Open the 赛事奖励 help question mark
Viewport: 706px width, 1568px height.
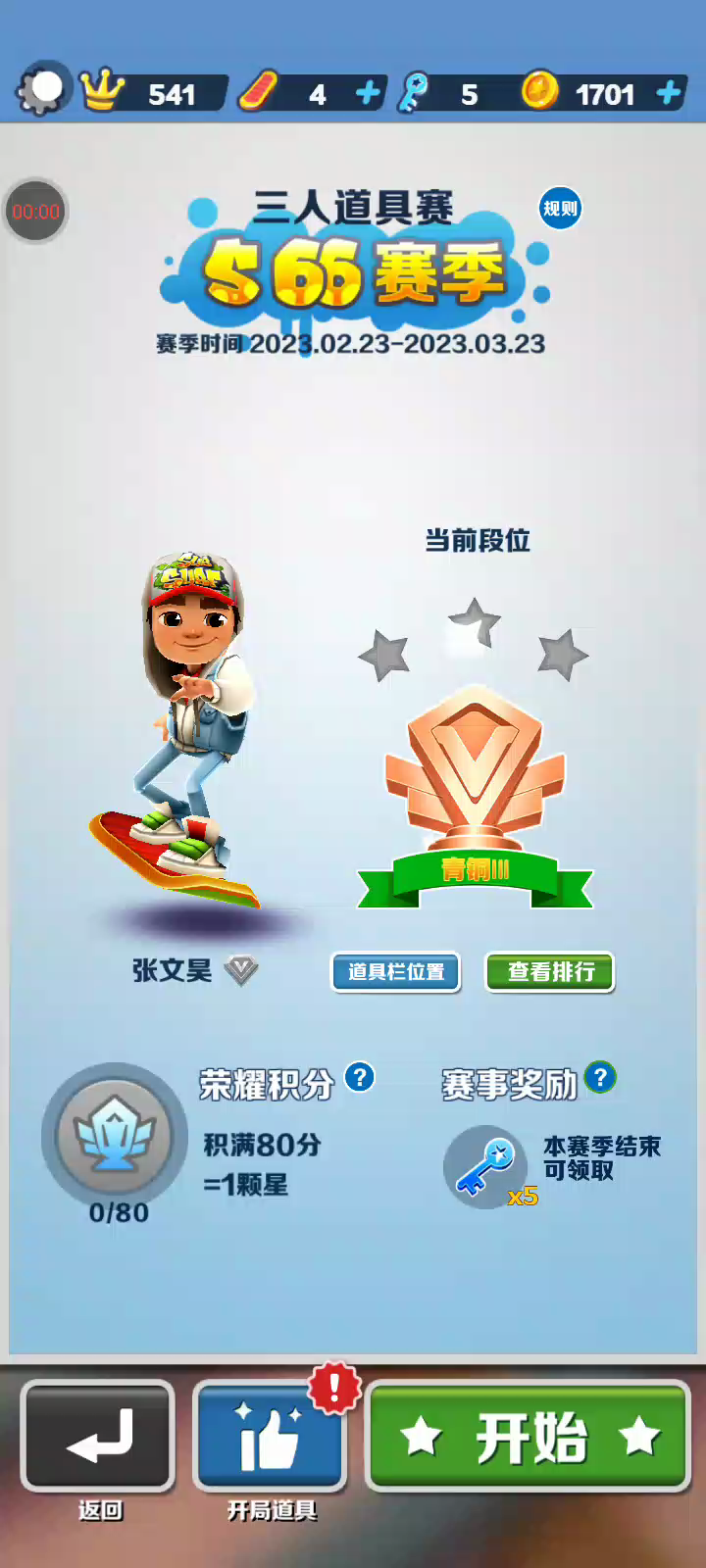click(x=600, y=1078)
